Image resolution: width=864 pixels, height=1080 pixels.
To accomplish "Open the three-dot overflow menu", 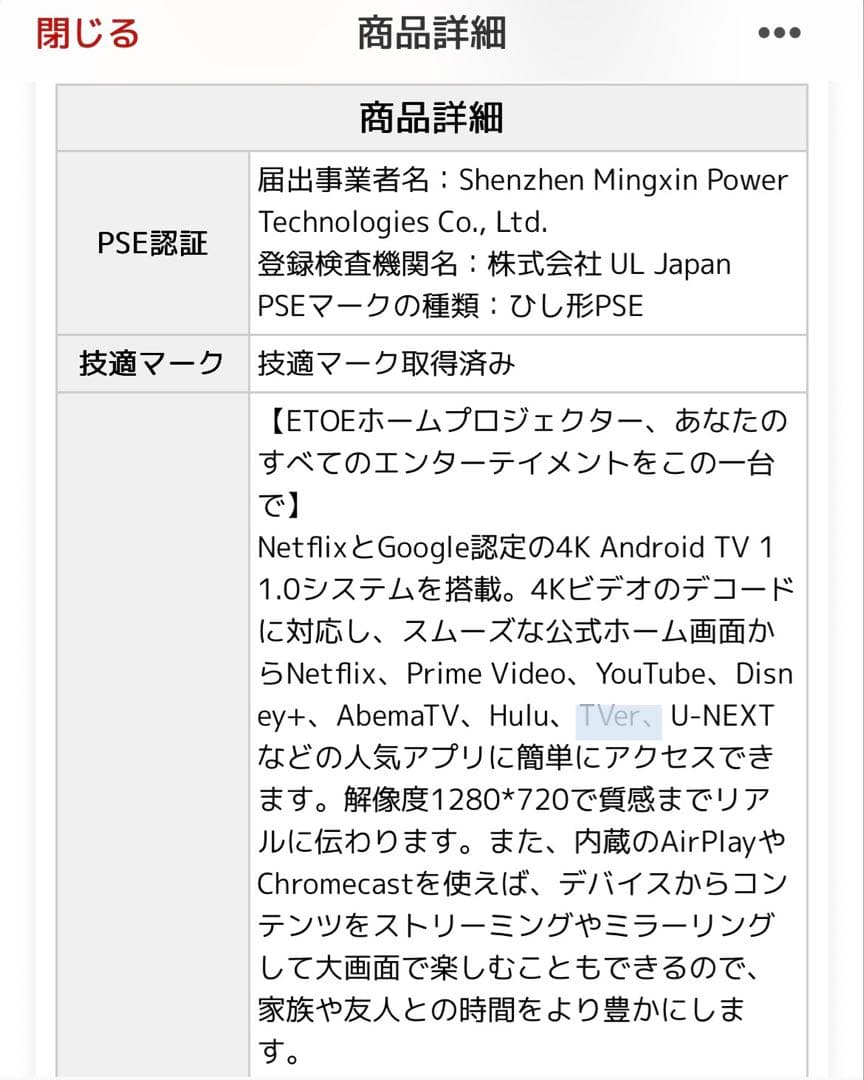I will (x=779, y=33).
